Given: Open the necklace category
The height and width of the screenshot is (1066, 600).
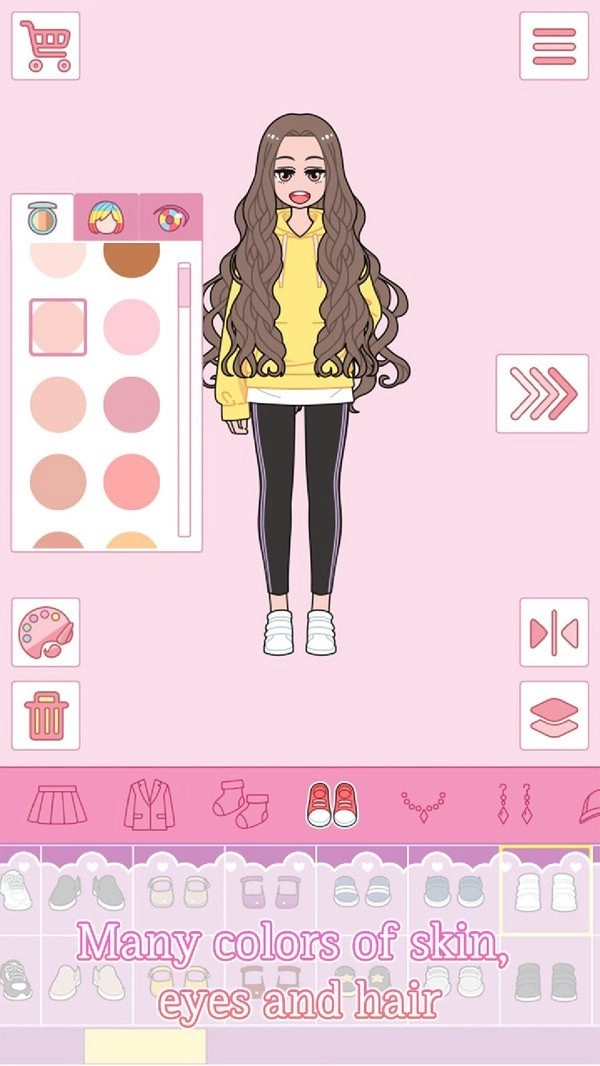Looking at the screenshot, I should click(x=423, y=804).
